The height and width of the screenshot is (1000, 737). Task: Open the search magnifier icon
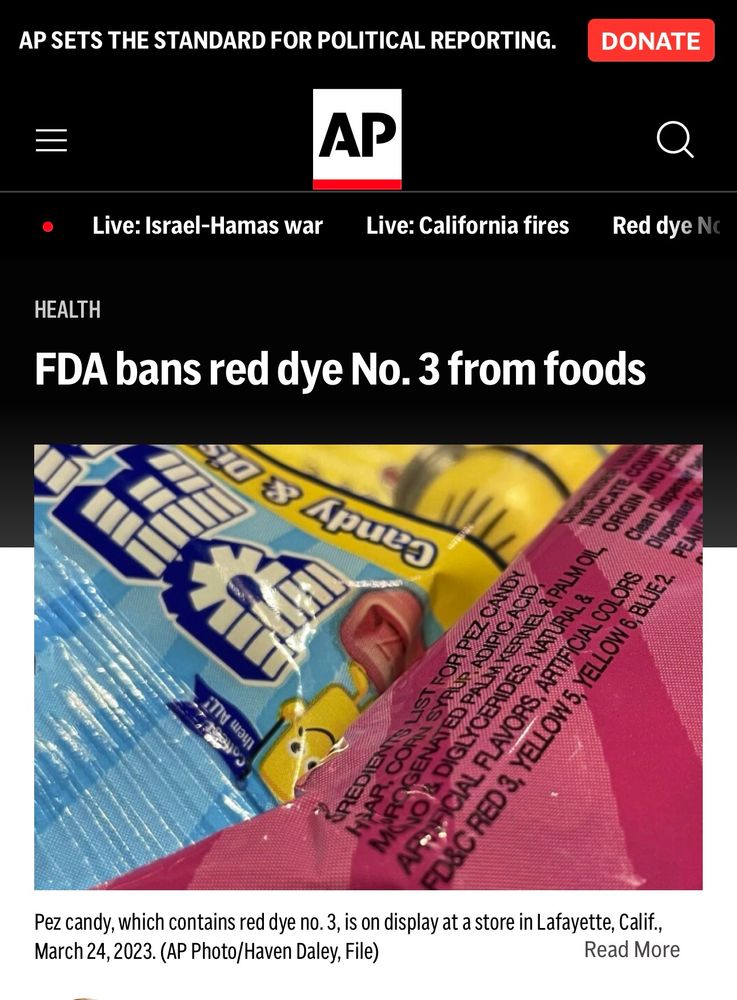coord(675,140)
